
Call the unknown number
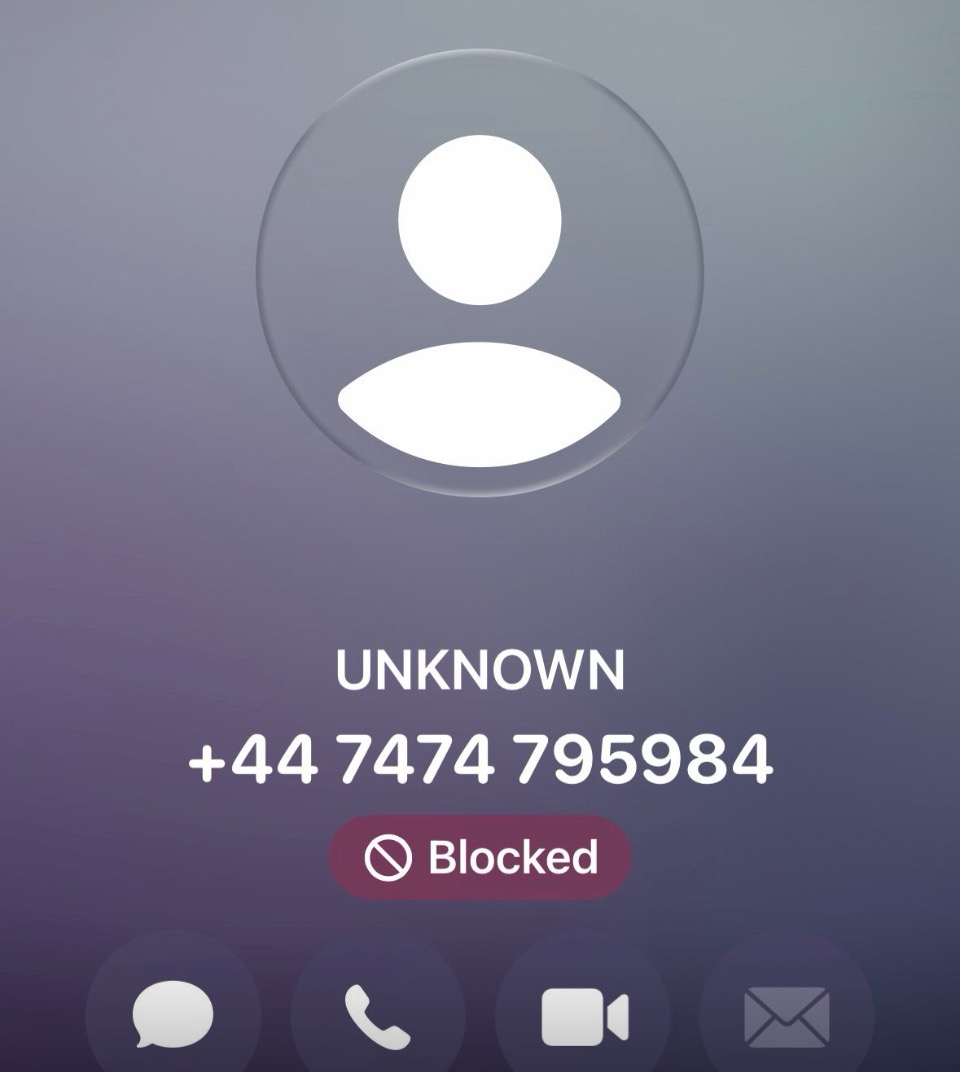click(377, 1015)
